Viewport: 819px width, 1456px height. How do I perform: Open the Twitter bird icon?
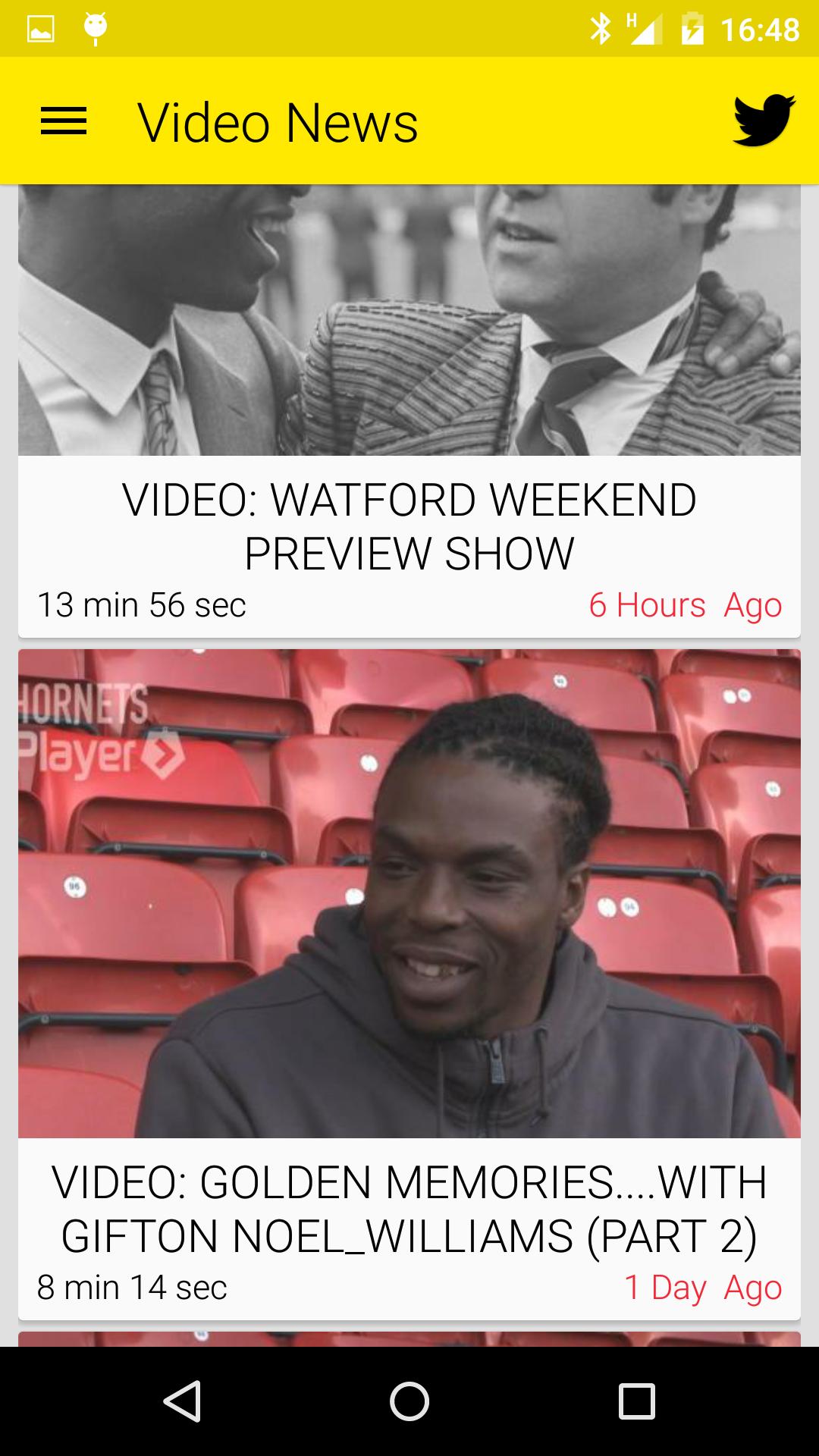pos(763,120)
